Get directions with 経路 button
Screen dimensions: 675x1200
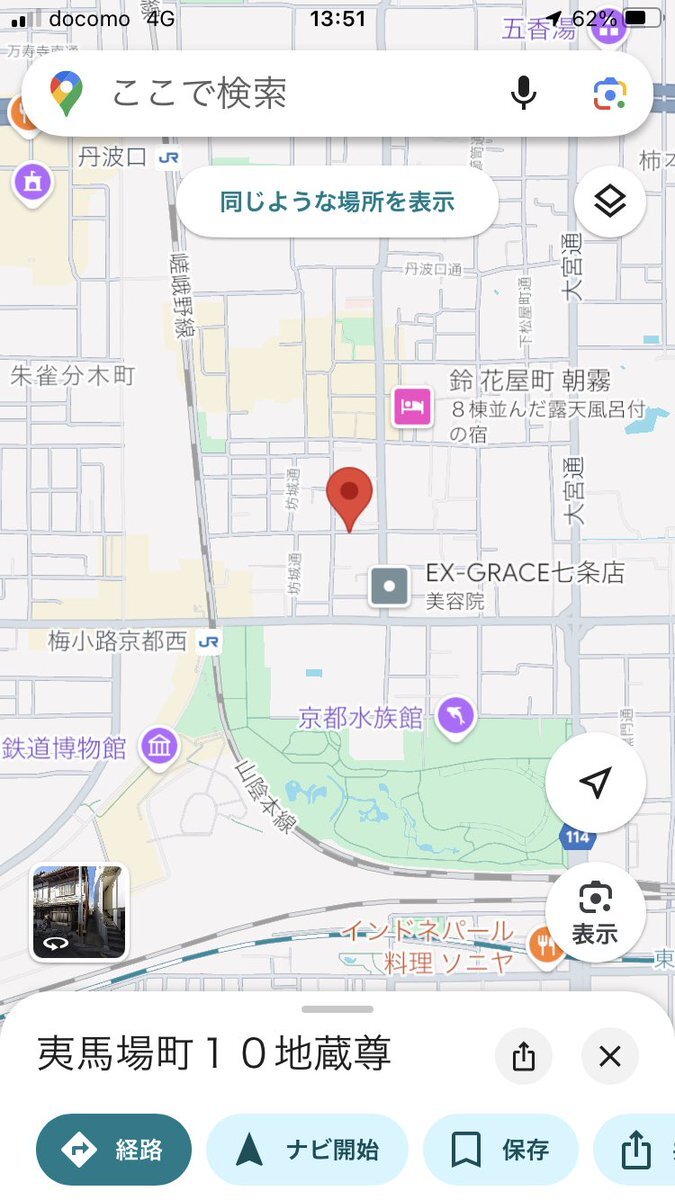tap(113, 1150)
